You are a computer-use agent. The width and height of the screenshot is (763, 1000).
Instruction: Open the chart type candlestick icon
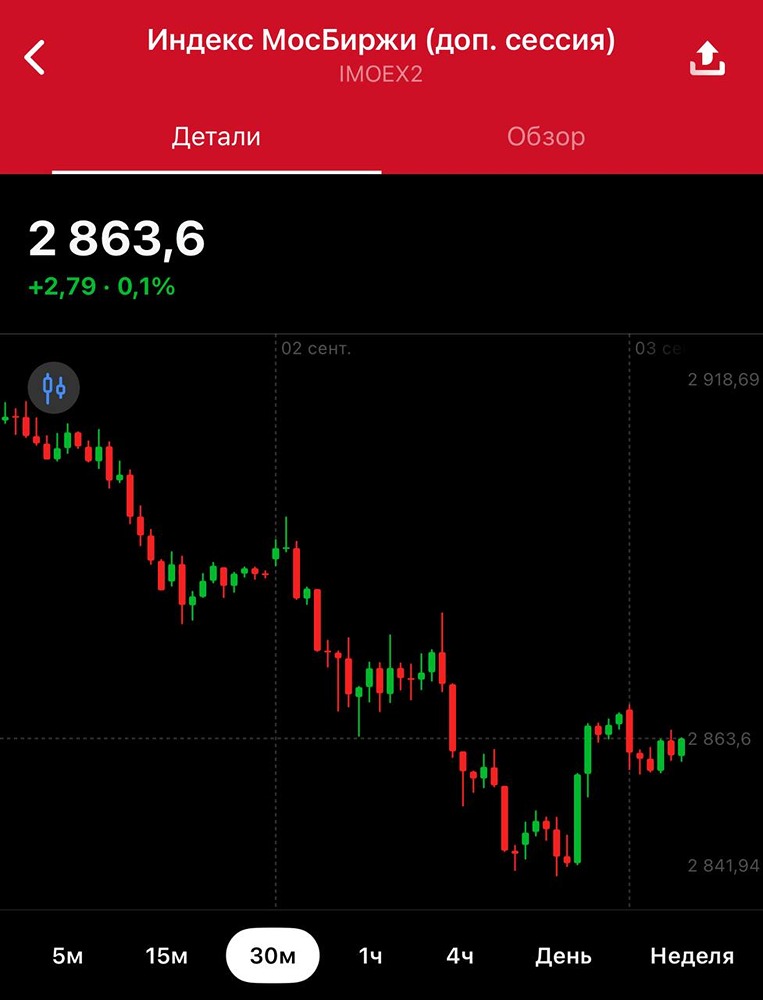[53, 387]
